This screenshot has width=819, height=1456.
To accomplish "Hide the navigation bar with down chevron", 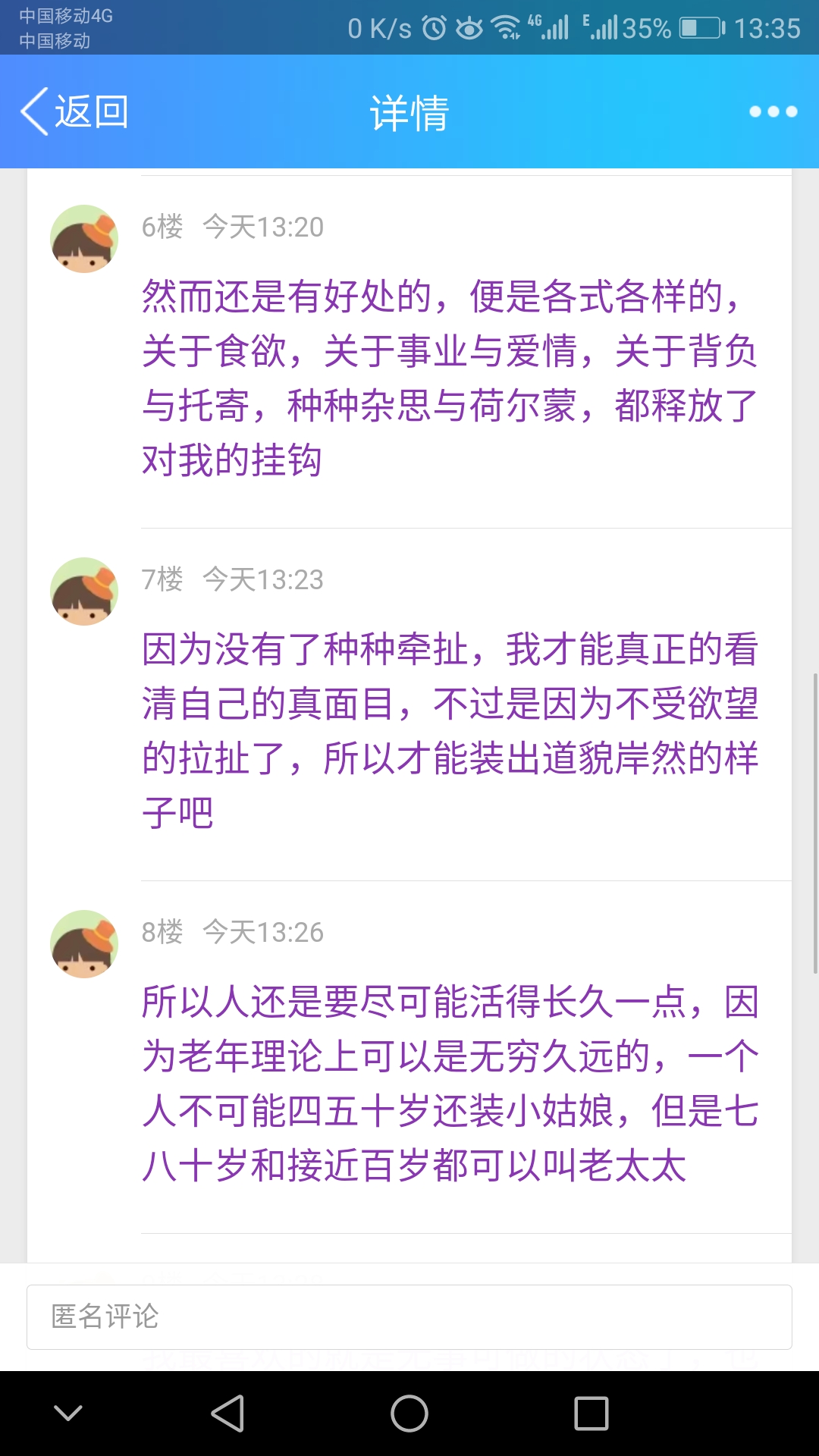I will point(68,1414).
